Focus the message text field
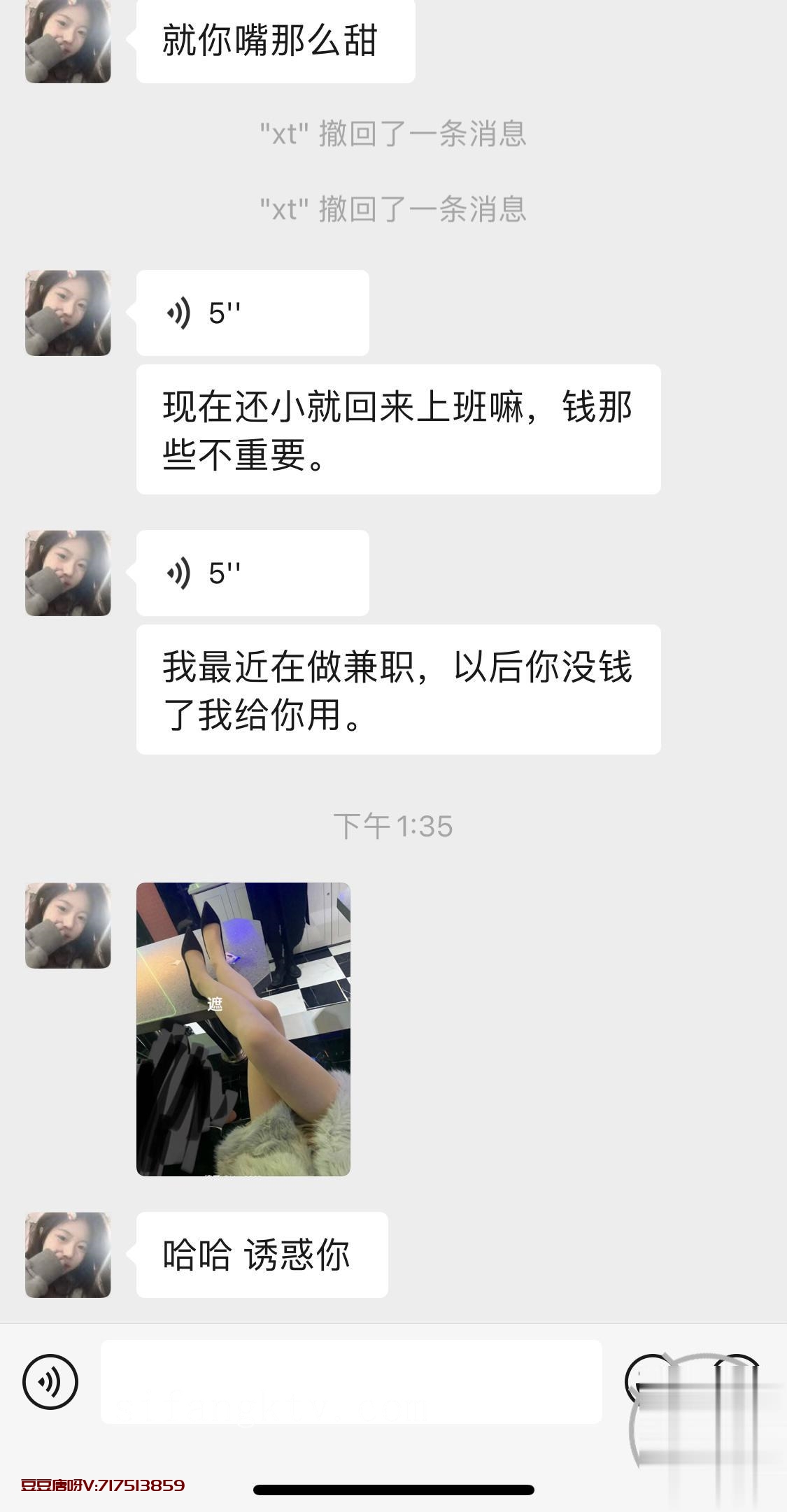787x1512 pixels. click(351, 1382)
